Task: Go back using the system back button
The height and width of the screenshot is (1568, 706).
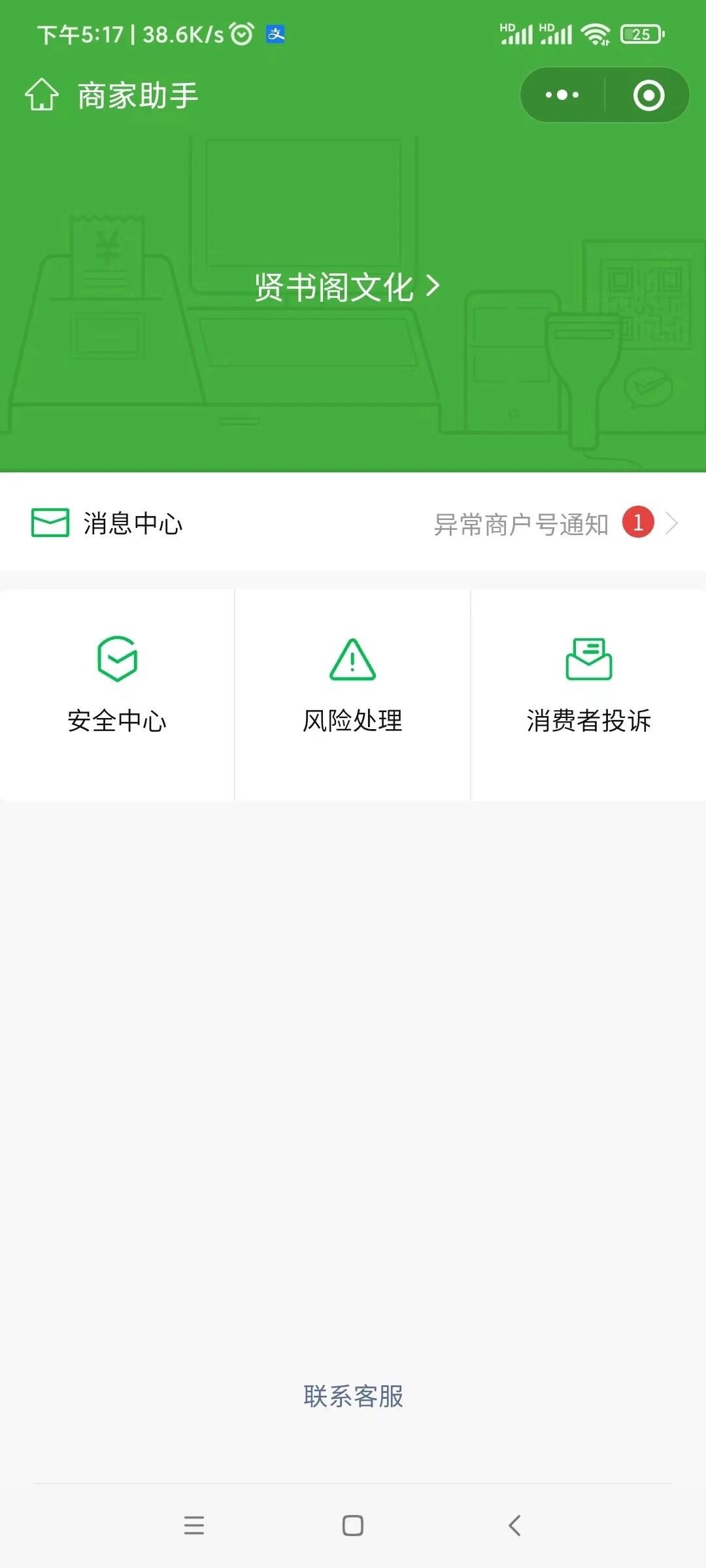Action: tap(514, 1526)
